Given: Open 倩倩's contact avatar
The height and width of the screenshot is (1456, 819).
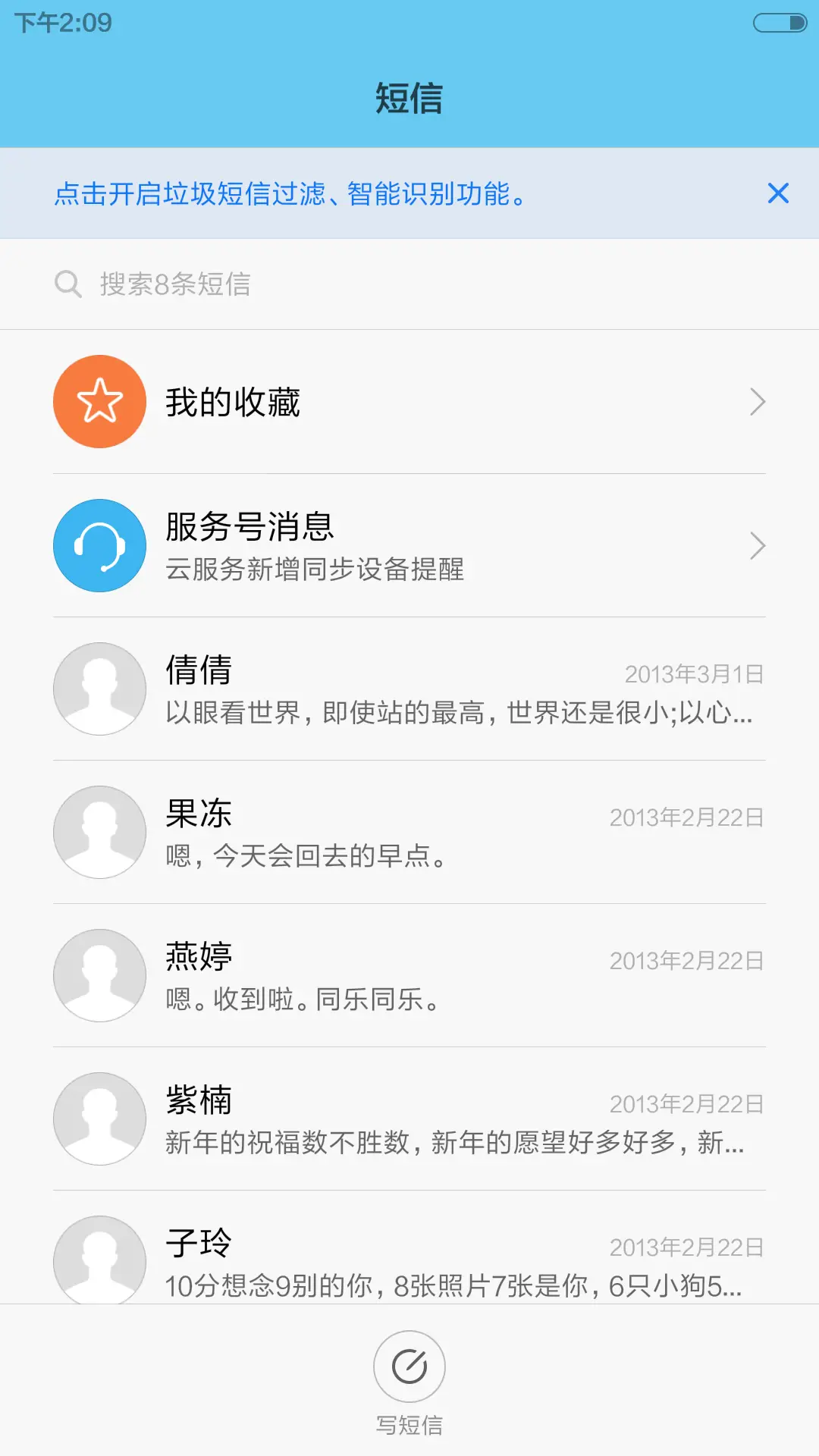Looking at the screenshot, I should (x=99, y=688).
